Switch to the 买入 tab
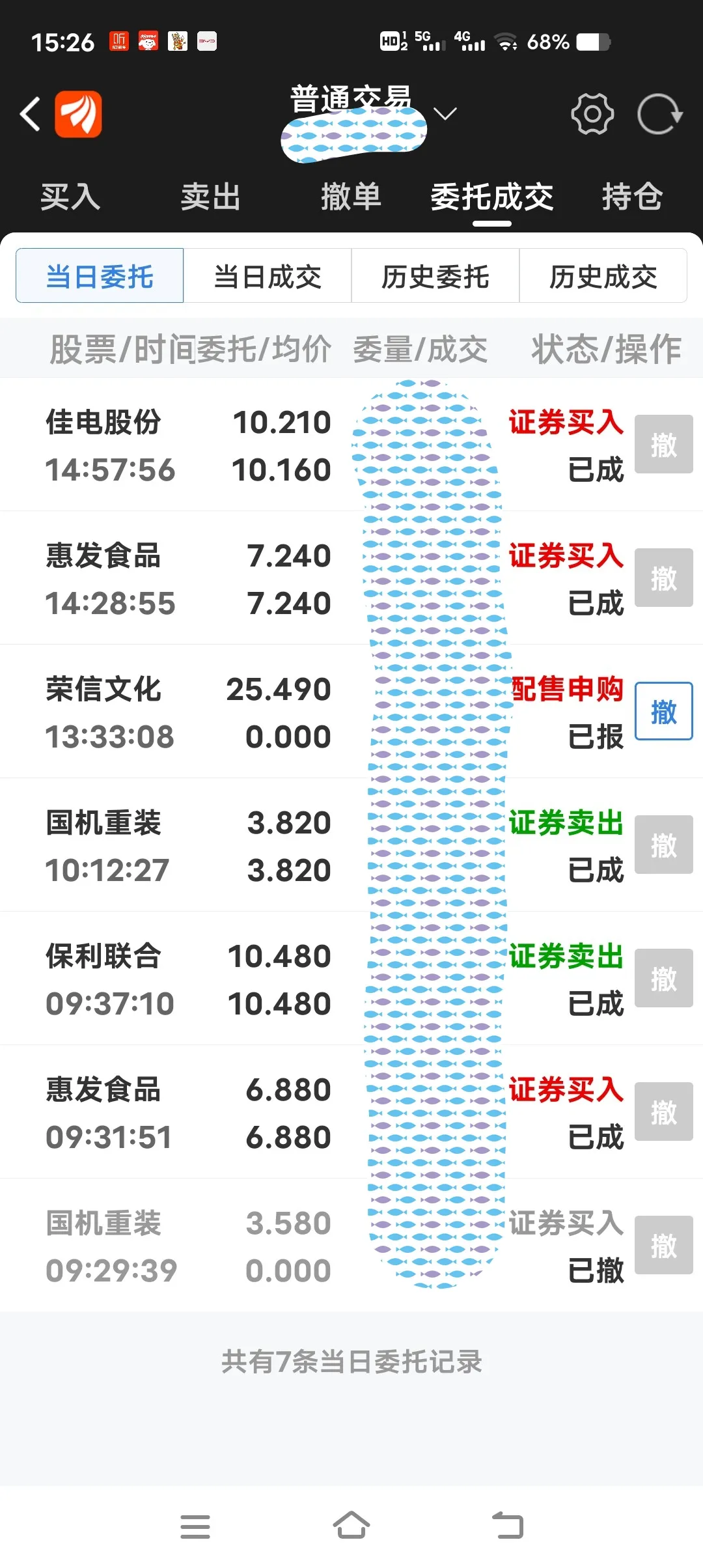The width and height of the screenshot is (703, 1568). tap(70, 197)
